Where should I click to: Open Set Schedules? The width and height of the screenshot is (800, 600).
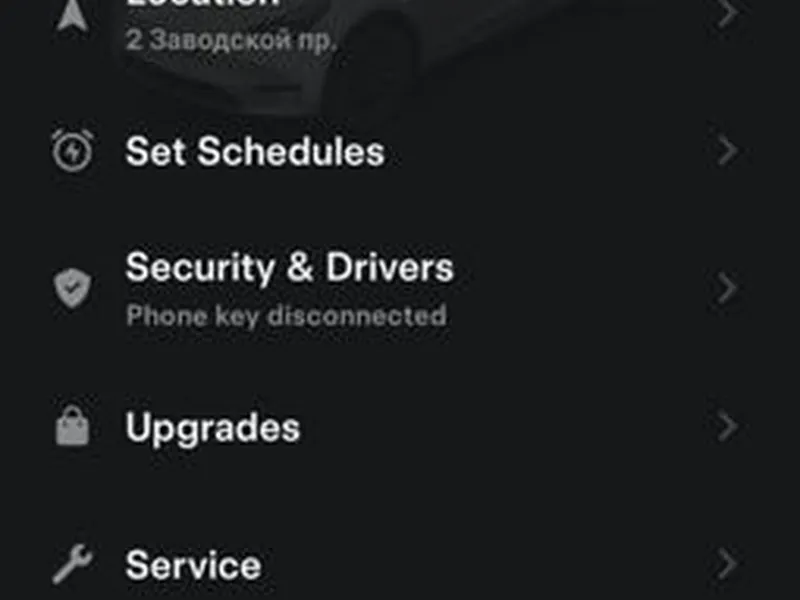point(254,152)
